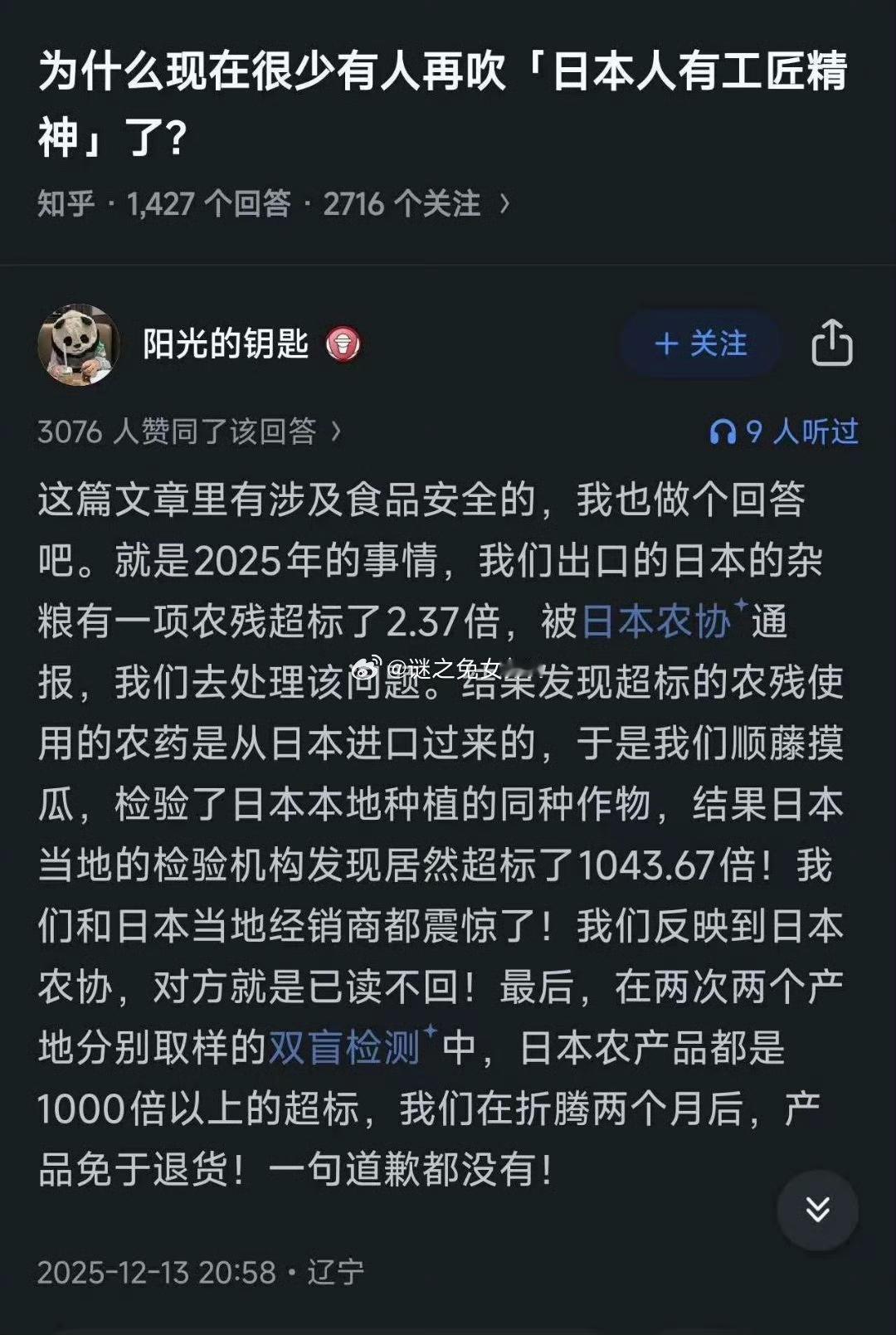This screenshot has height=1335, width=896.
Task: Expand the chevron after 3076 人赞同了该回答
Action: 337,430
